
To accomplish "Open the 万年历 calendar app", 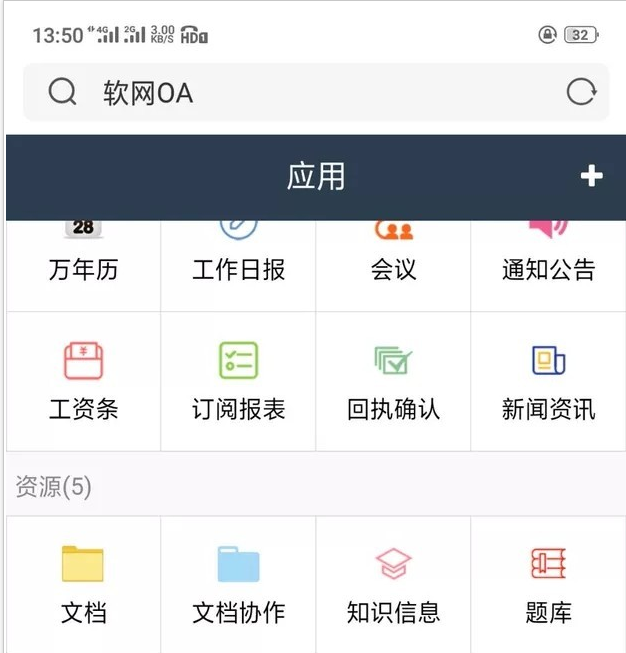I will click(x=83, y=255).
